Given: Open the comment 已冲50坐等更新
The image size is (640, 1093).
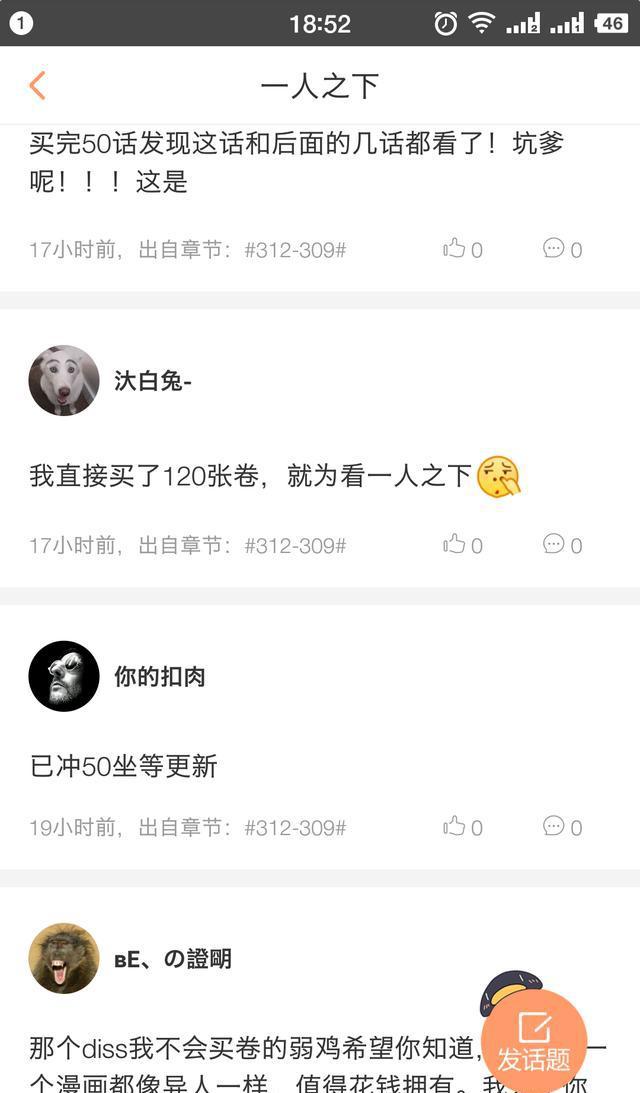Looking at the screenshot, I should click(124, 766).
